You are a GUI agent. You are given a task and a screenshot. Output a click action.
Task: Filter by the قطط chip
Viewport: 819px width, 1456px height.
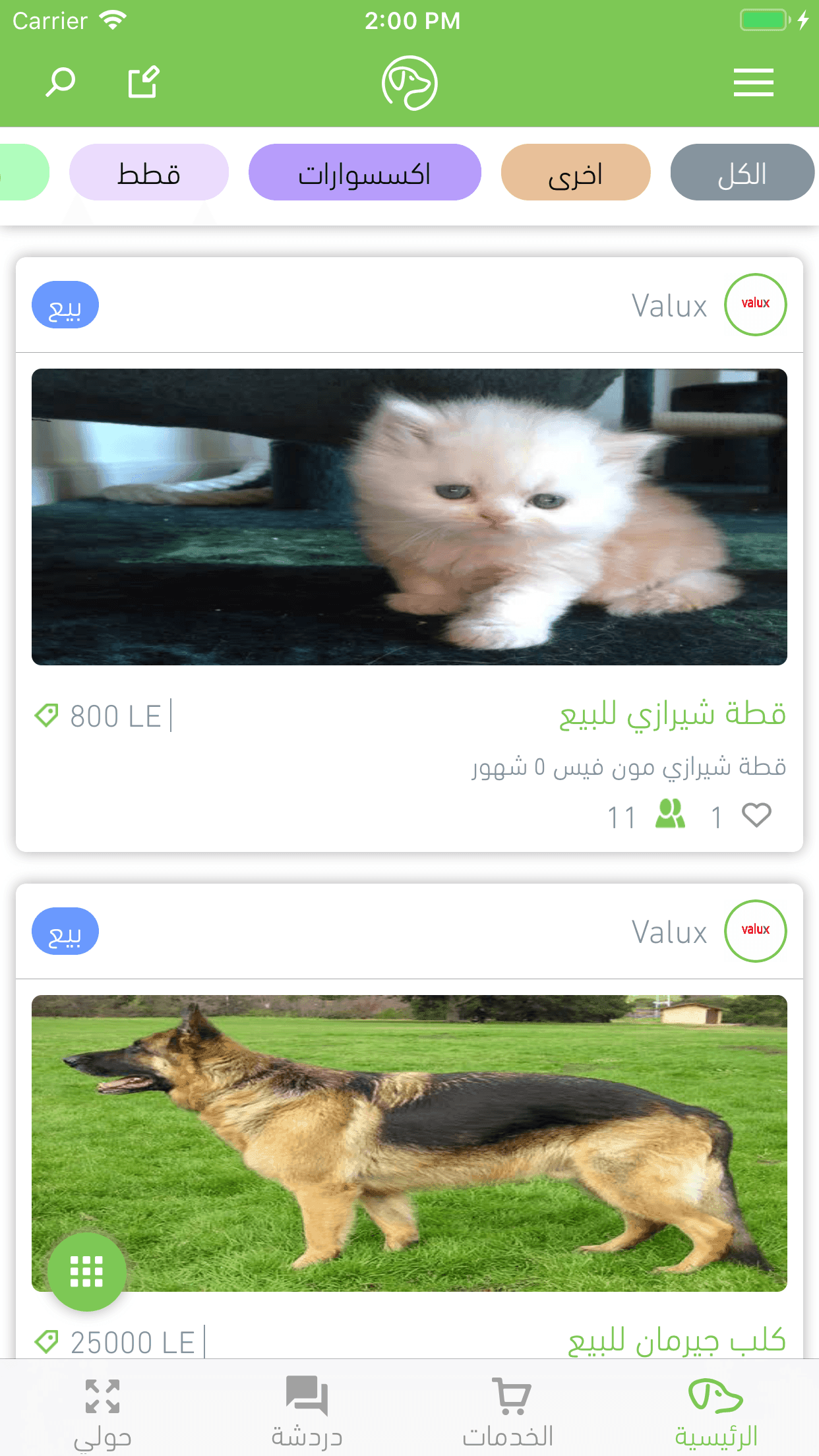click(x=149, y=173)
